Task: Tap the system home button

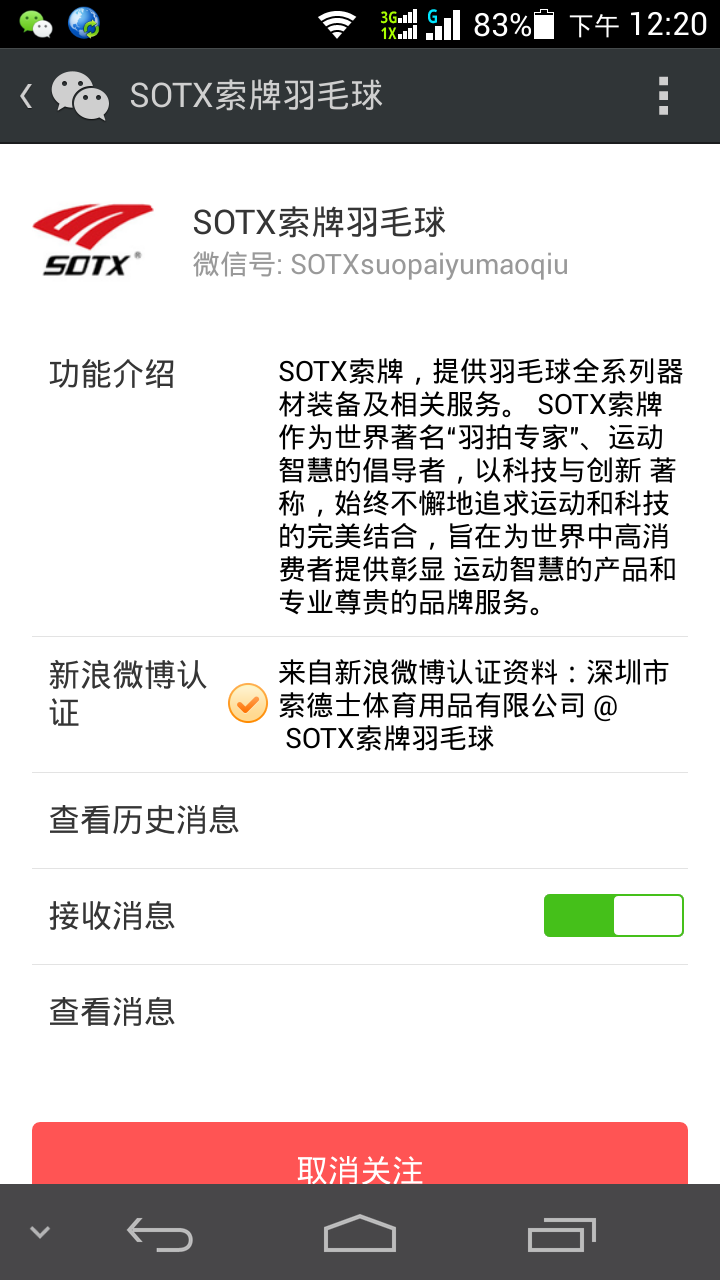Action: click(360, 1233)
